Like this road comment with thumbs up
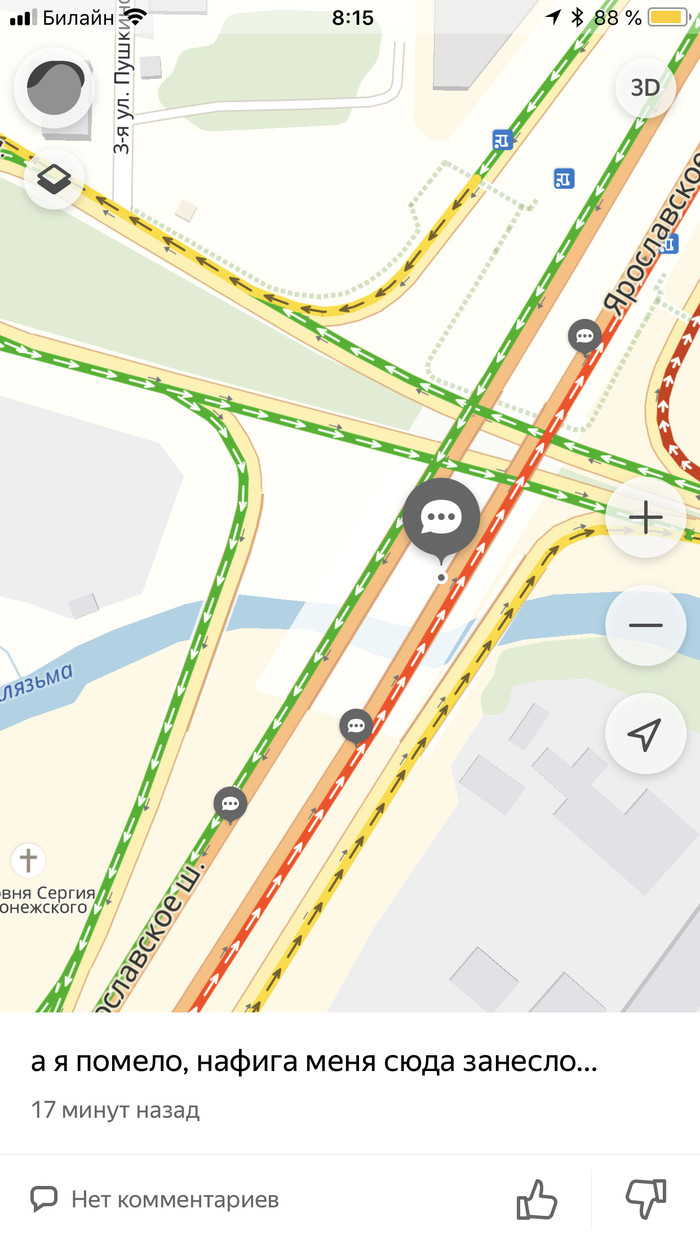The width and height of the screenshot is (700, 1244). click(x=536, y=1199)
